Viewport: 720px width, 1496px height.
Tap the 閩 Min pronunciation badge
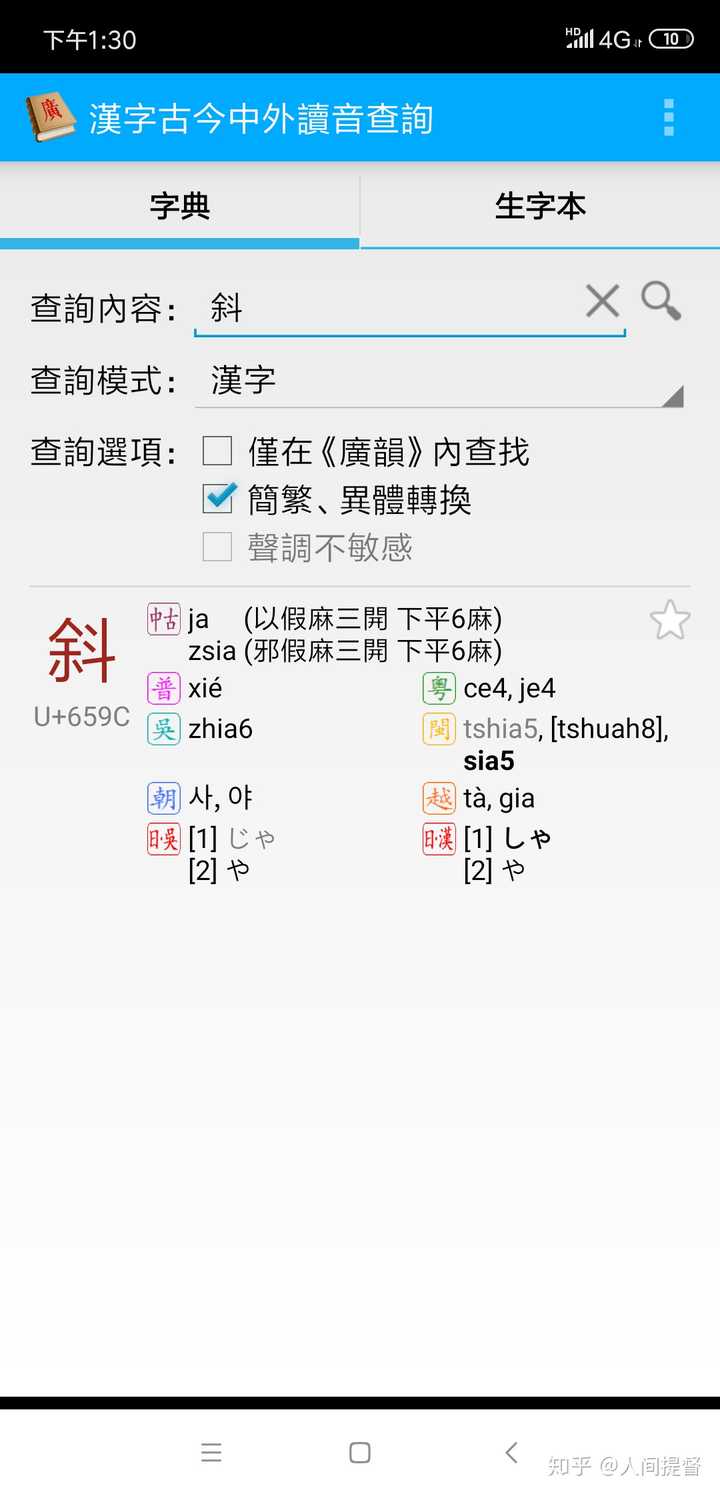pyautogui.click(x=438, y=729)
